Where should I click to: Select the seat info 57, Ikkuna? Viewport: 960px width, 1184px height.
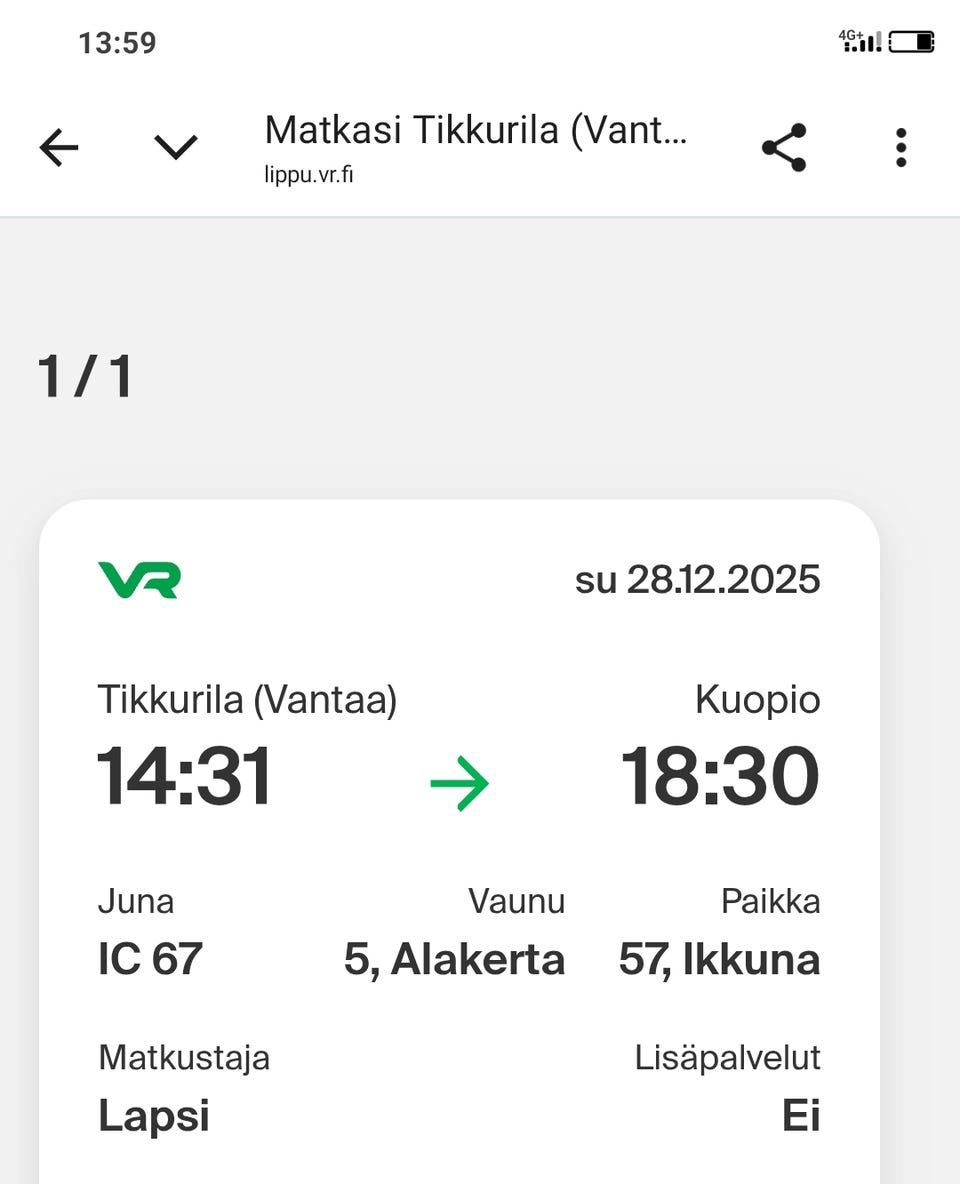[719, 959]
